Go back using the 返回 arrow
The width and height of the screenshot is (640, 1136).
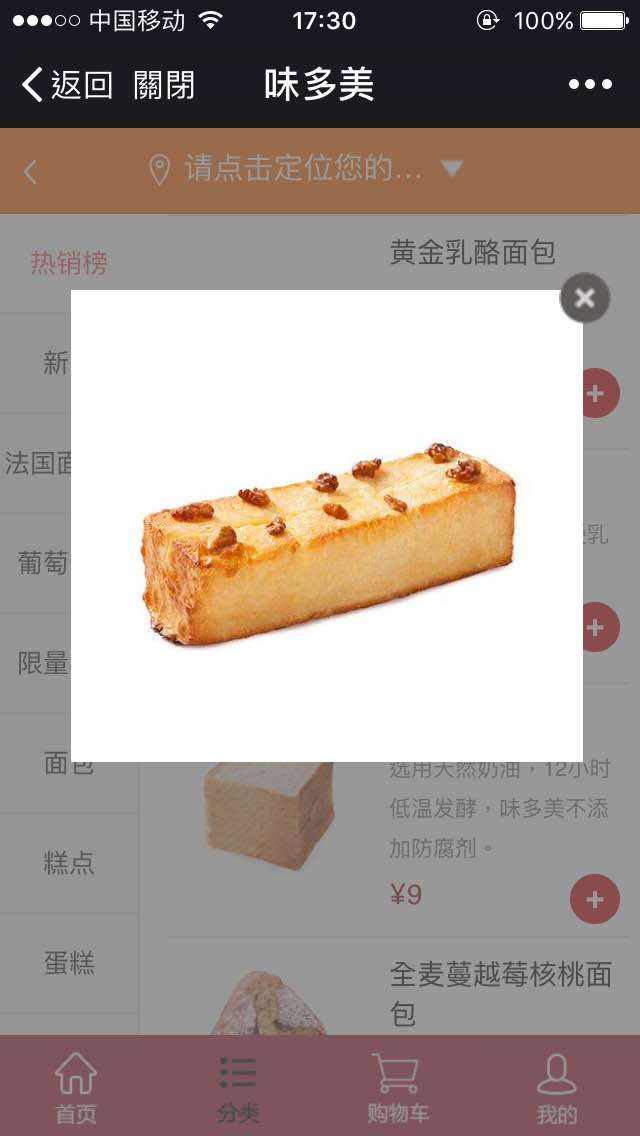(x=66, y=85)
